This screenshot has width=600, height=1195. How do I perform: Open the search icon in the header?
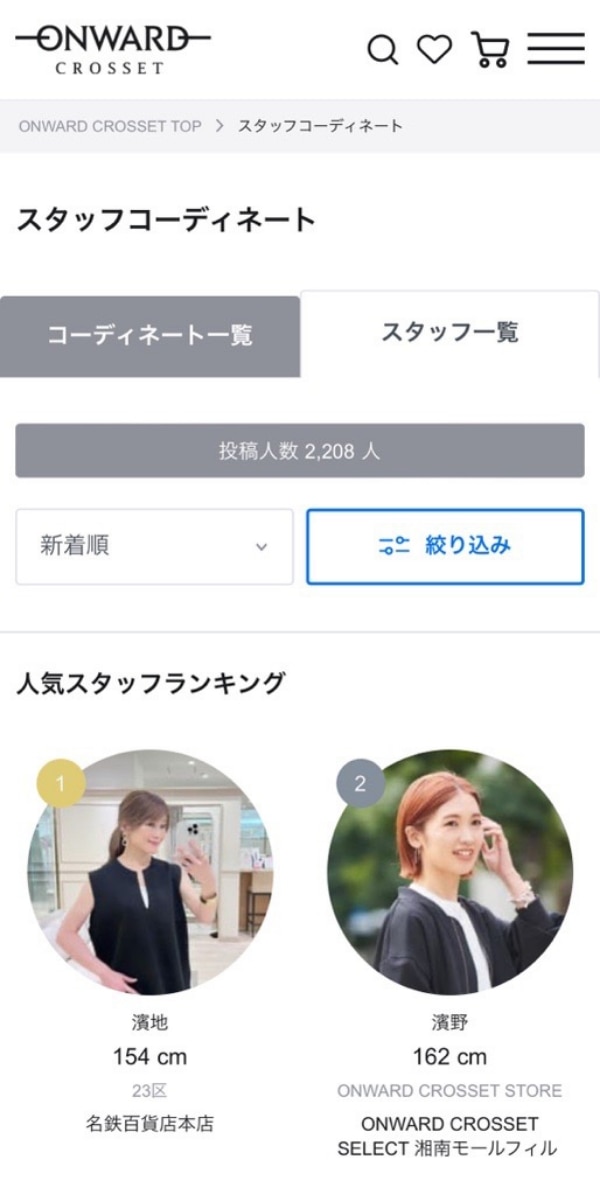(382, 49)
